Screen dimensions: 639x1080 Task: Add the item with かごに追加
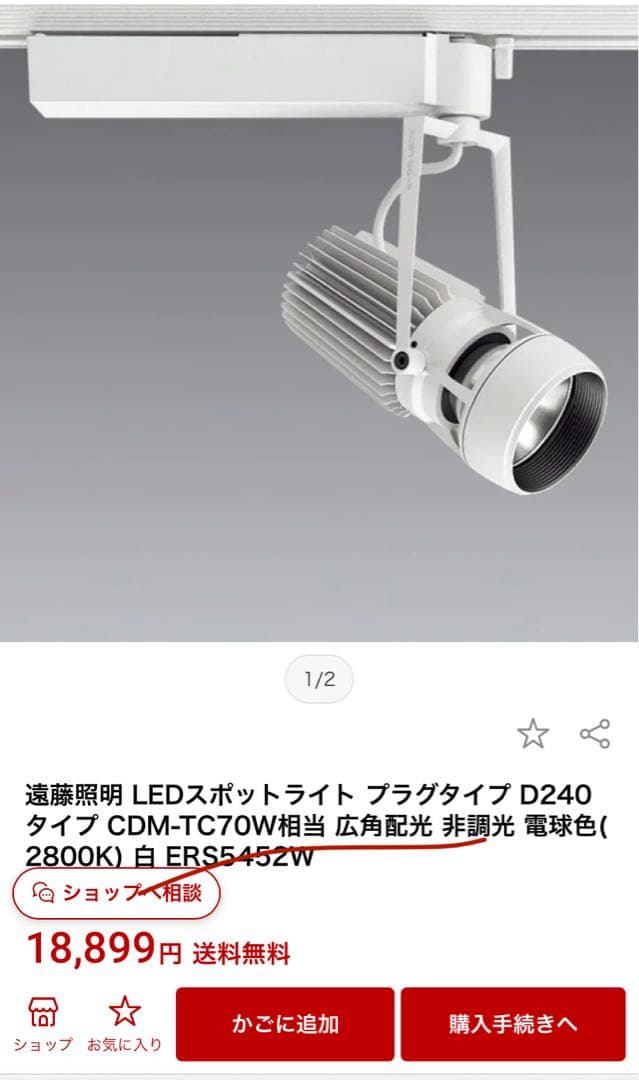[285, 1023]
